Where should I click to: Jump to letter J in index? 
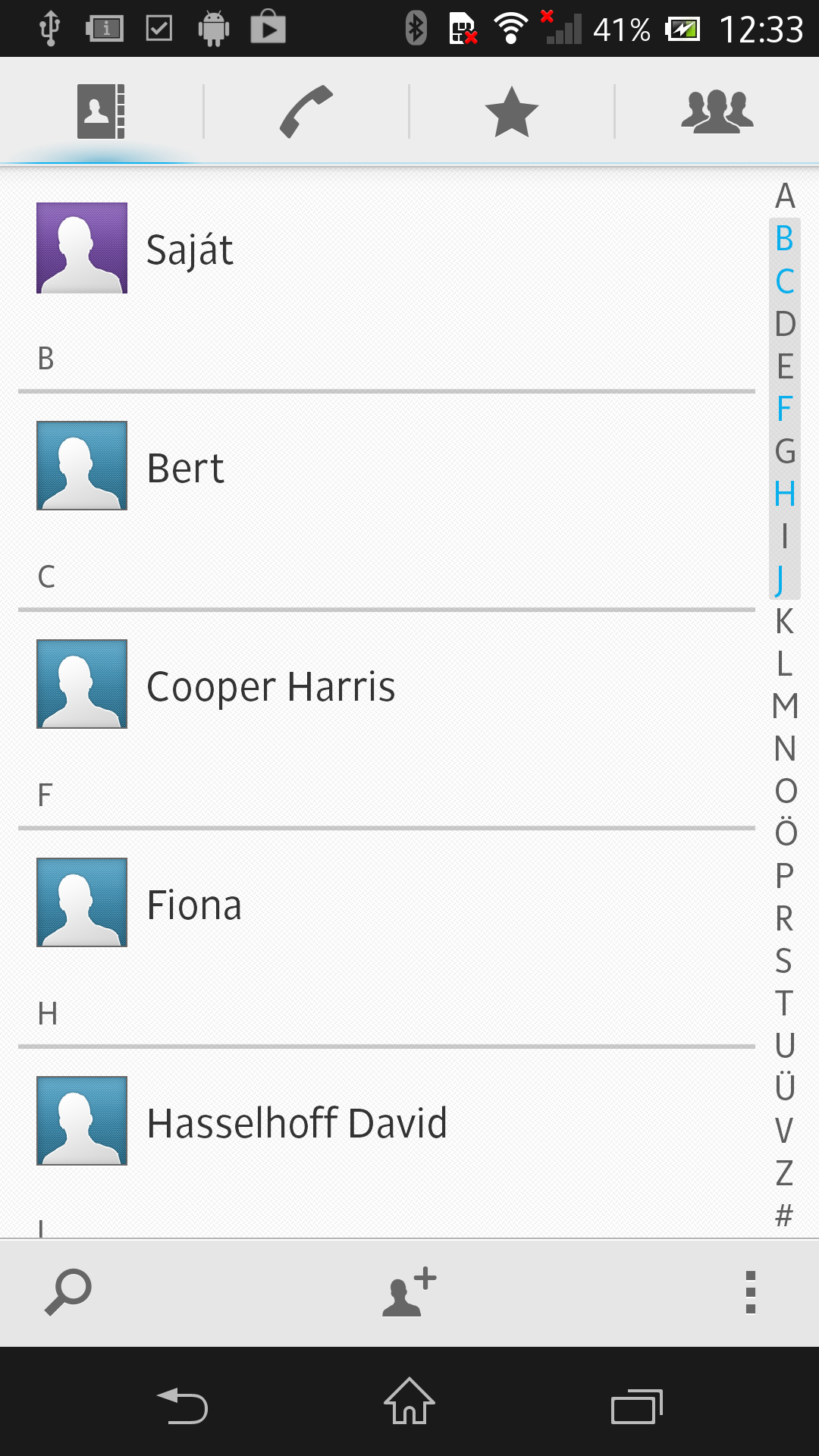[783, 579]
